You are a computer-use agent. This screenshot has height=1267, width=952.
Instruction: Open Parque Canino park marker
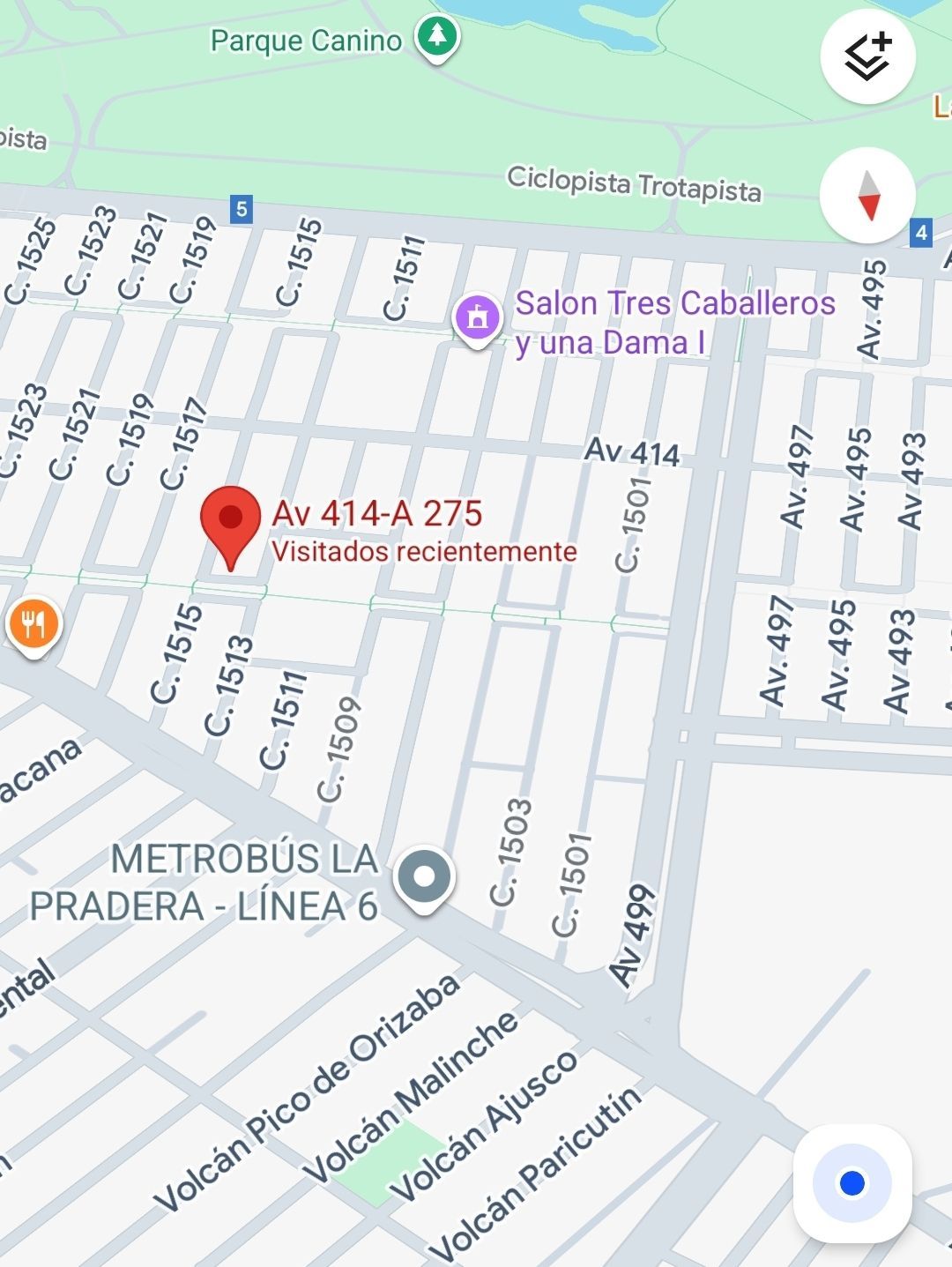click(437, 39)
